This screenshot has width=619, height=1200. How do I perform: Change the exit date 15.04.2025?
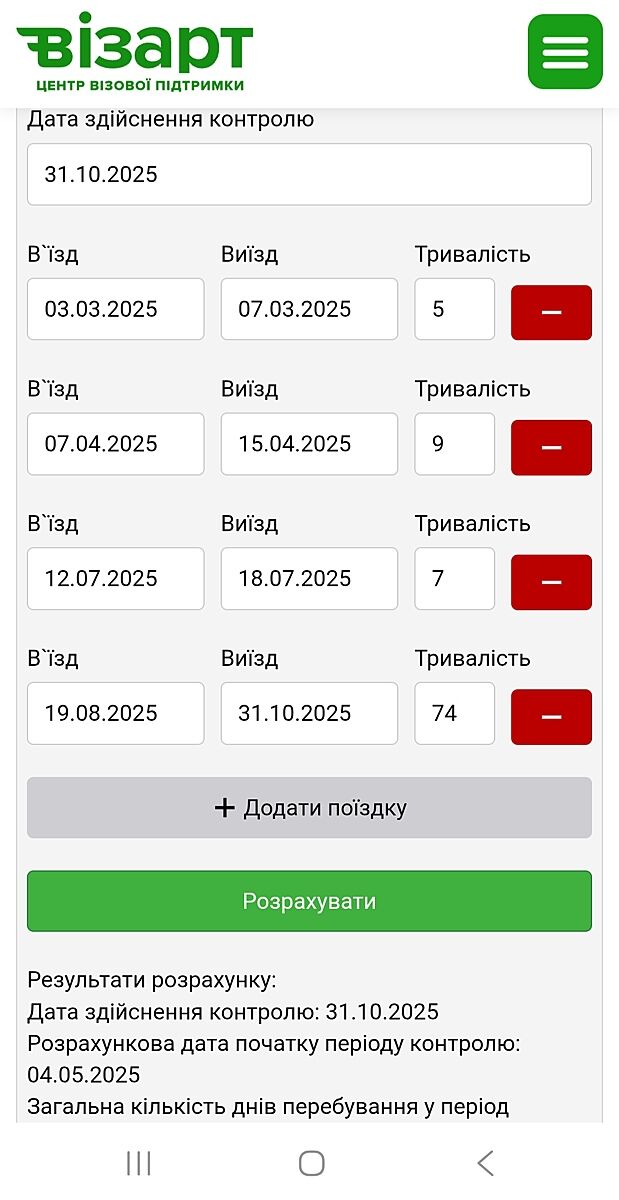(309, 444)
